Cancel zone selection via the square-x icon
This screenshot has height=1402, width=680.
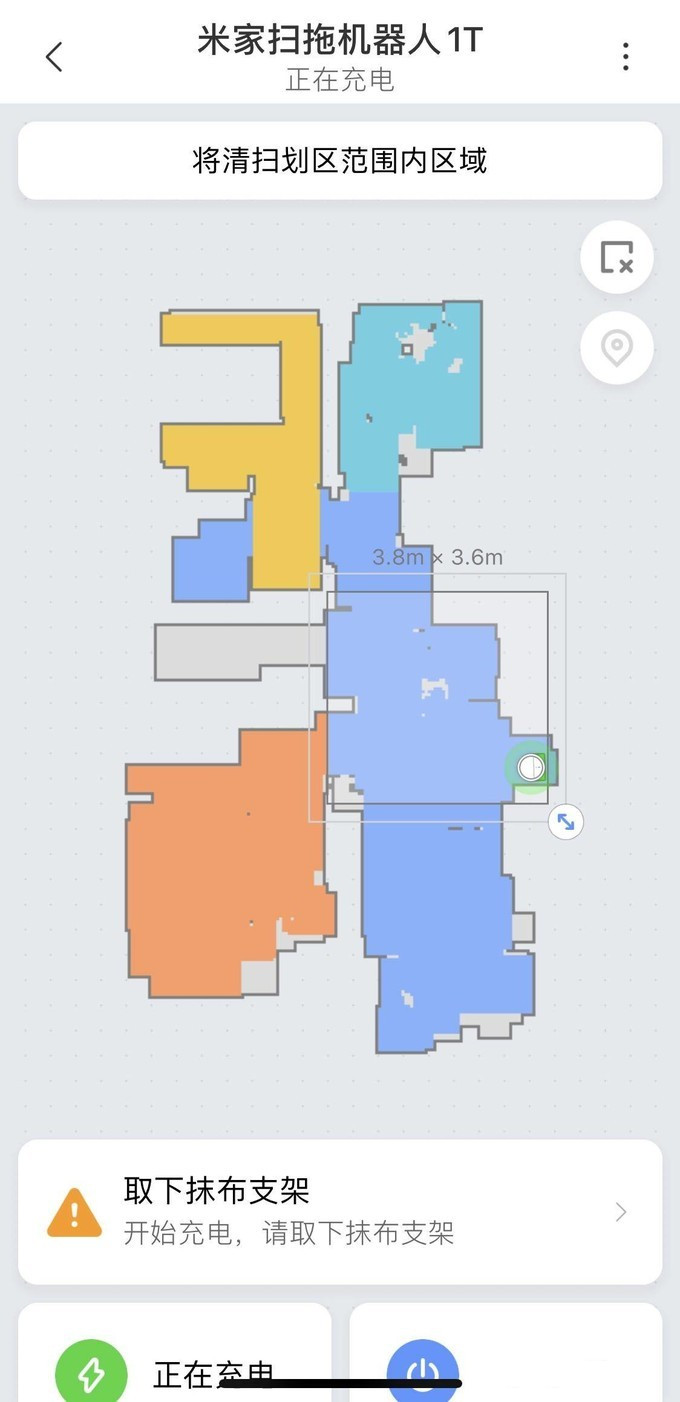[x=617, y=257]
